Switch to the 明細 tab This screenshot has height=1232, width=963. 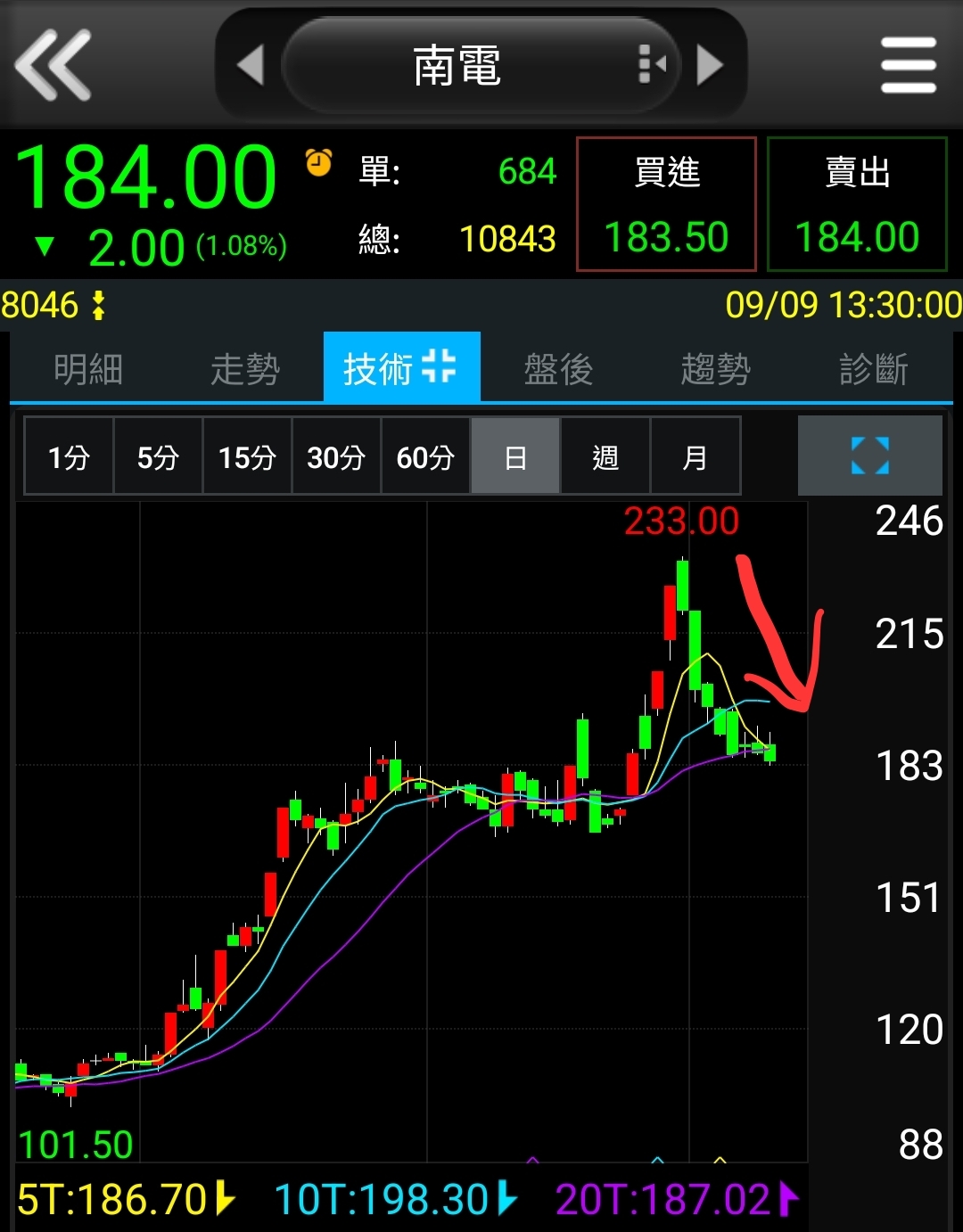pos(87,368)
